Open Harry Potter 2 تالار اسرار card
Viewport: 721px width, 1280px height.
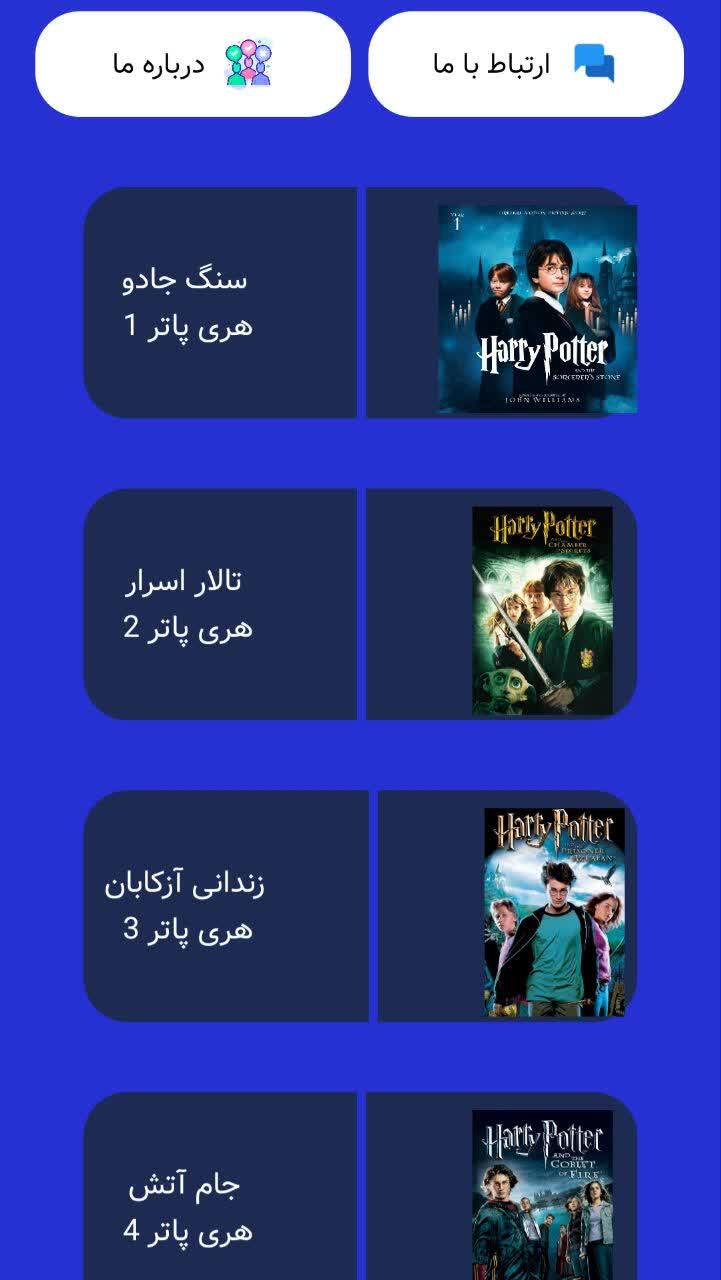360,604
